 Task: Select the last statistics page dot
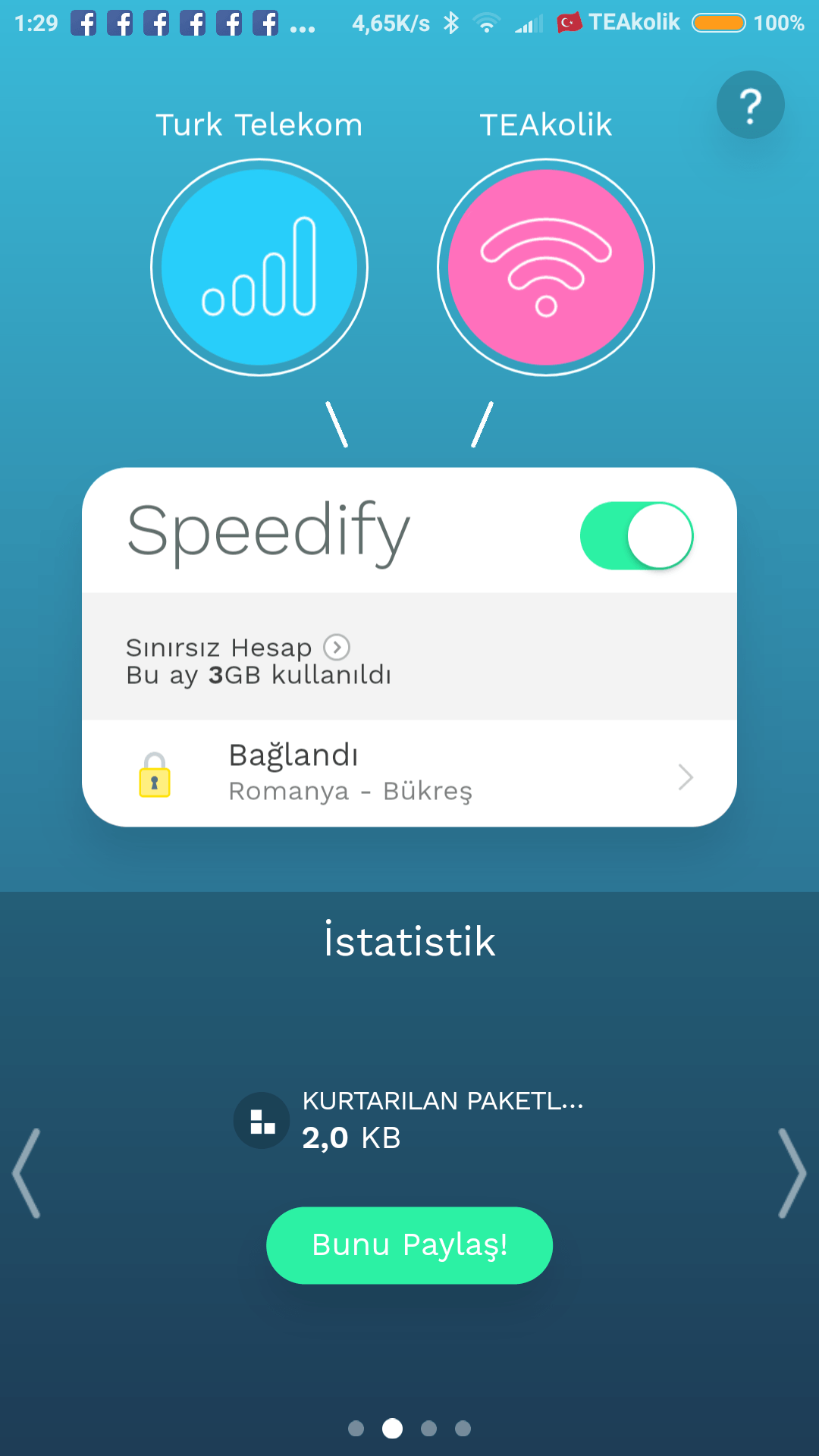(463, 1429)
